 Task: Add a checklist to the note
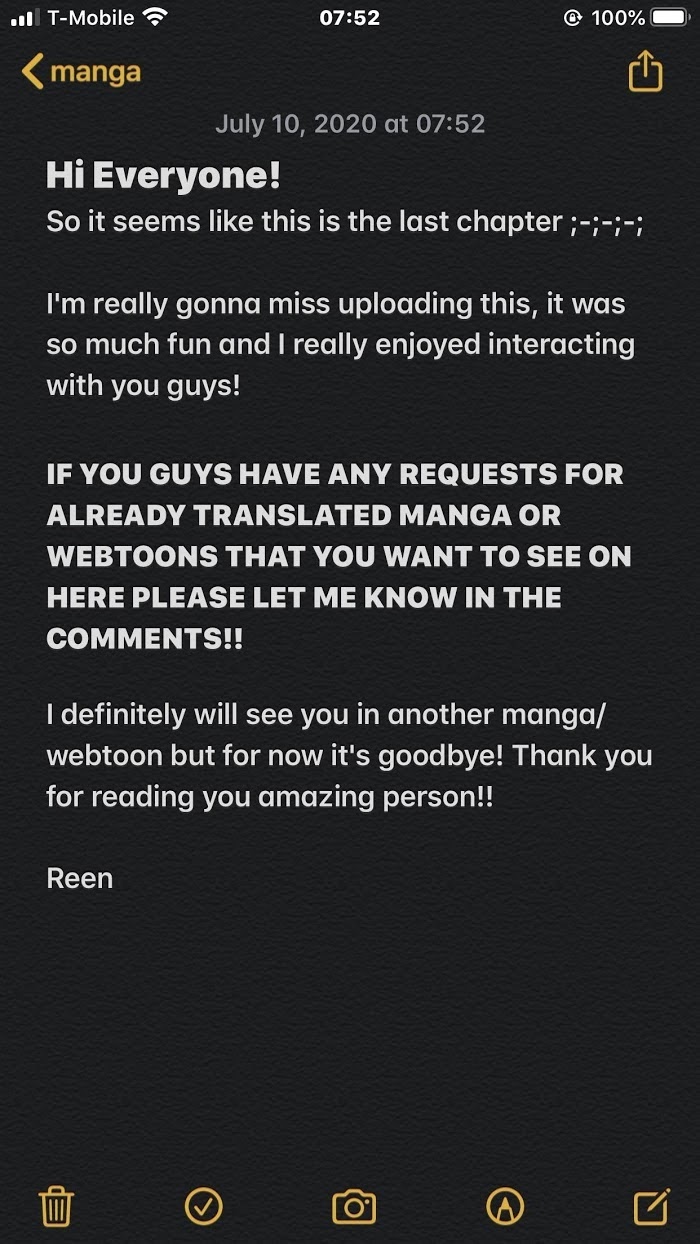click(x=204, y=1207)
